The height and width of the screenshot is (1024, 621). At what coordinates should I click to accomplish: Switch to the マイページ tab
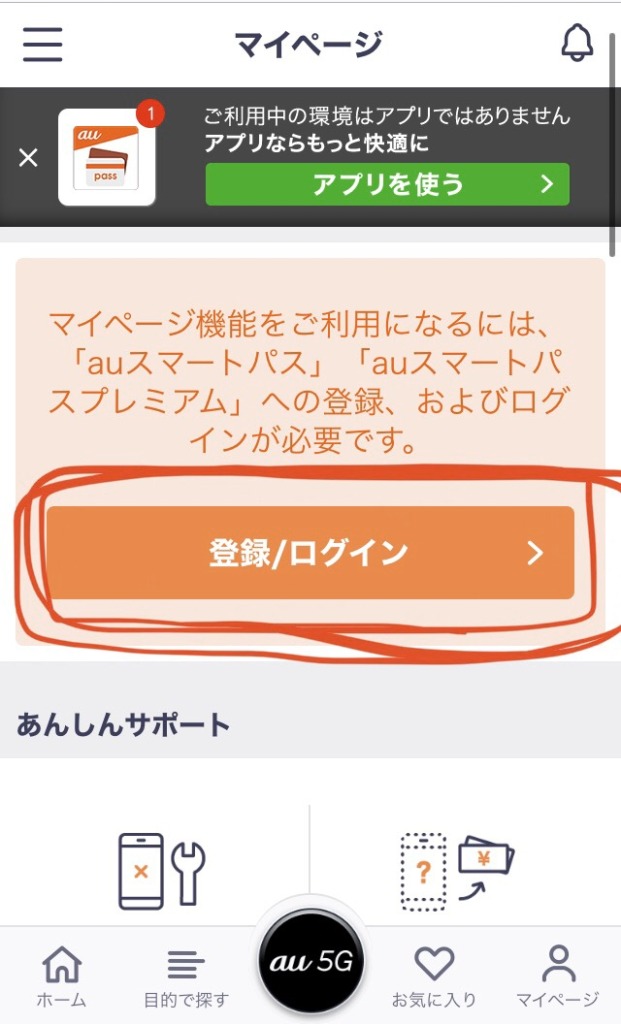[557, 977]
